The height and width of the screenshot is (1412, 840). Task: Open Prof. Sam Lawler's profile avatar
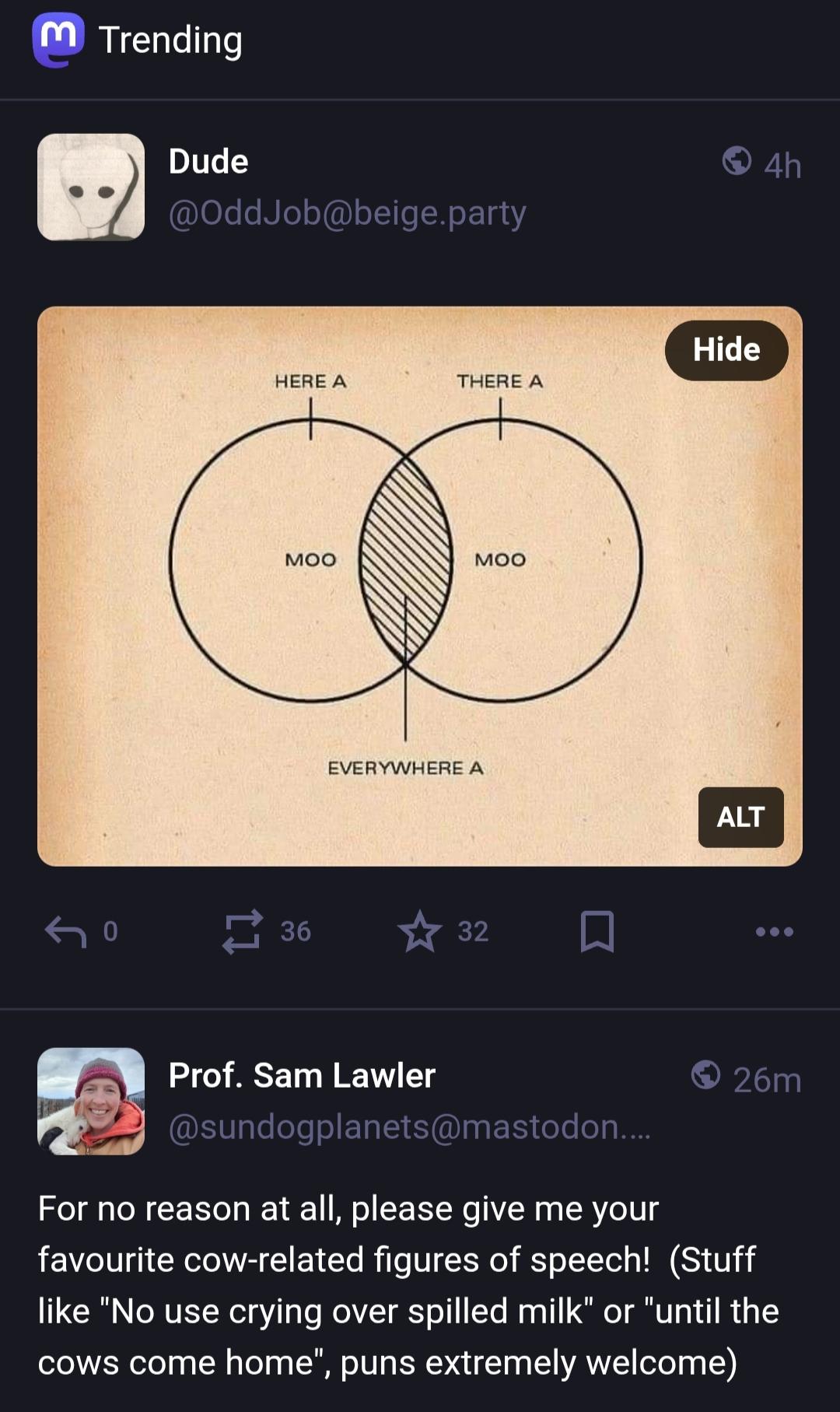pos(91,1101)
